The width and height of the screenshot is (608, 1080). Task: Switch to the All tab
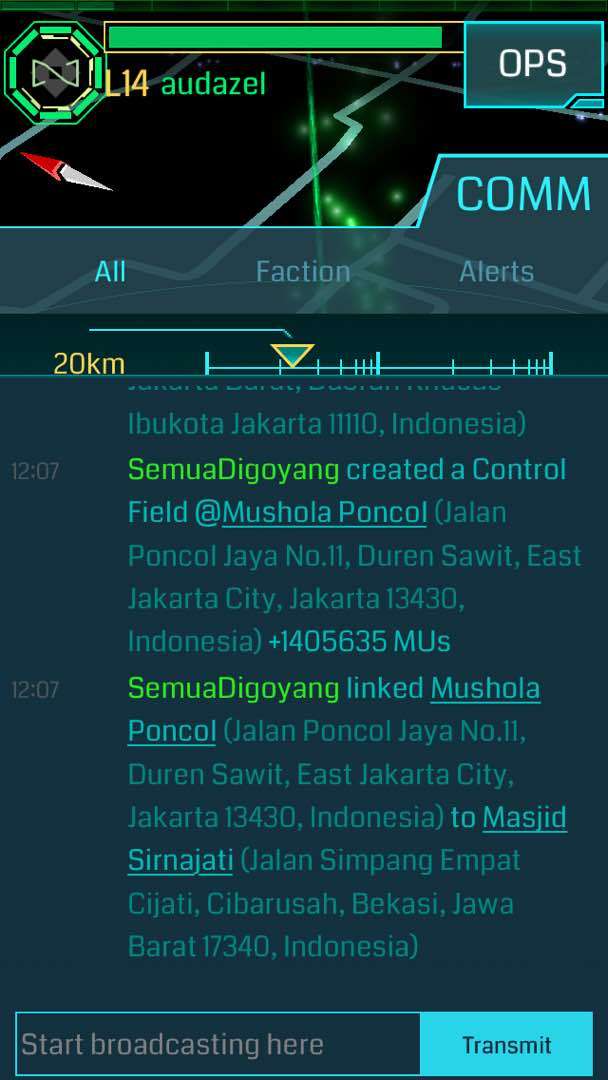[110, 271]
